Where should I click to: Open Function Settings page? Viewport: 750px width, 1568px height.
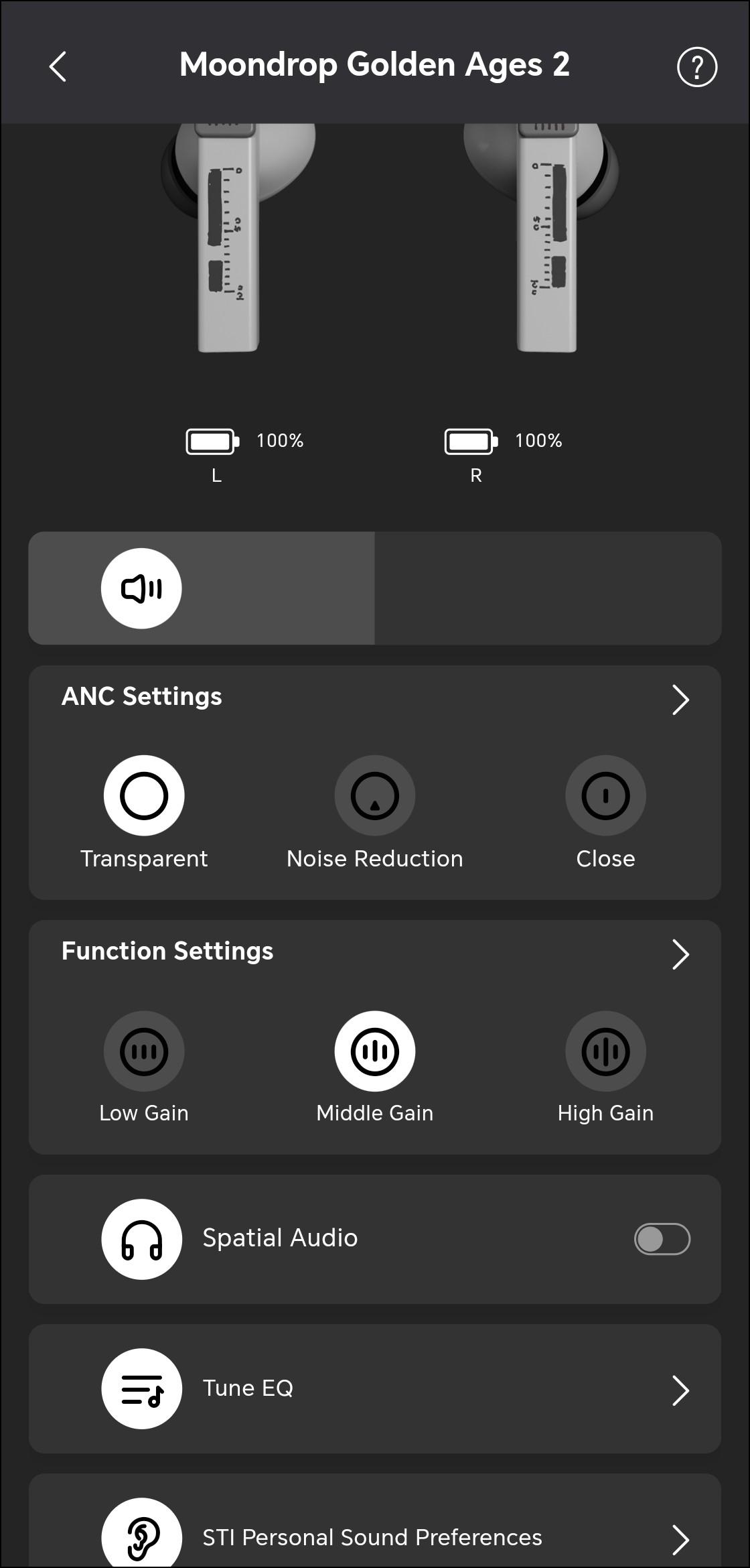coord(680,954)
